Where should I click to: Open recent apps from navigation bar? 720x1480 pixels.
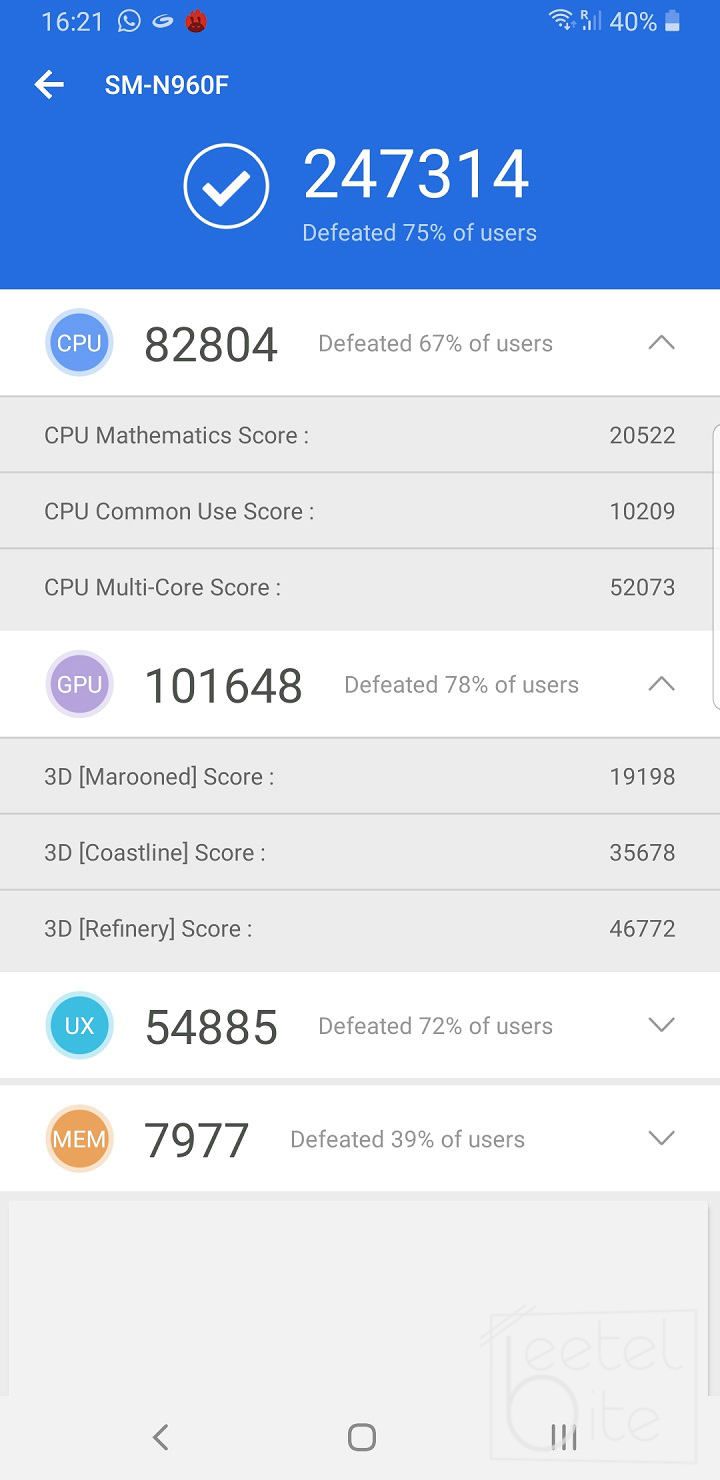(564, 1437)
